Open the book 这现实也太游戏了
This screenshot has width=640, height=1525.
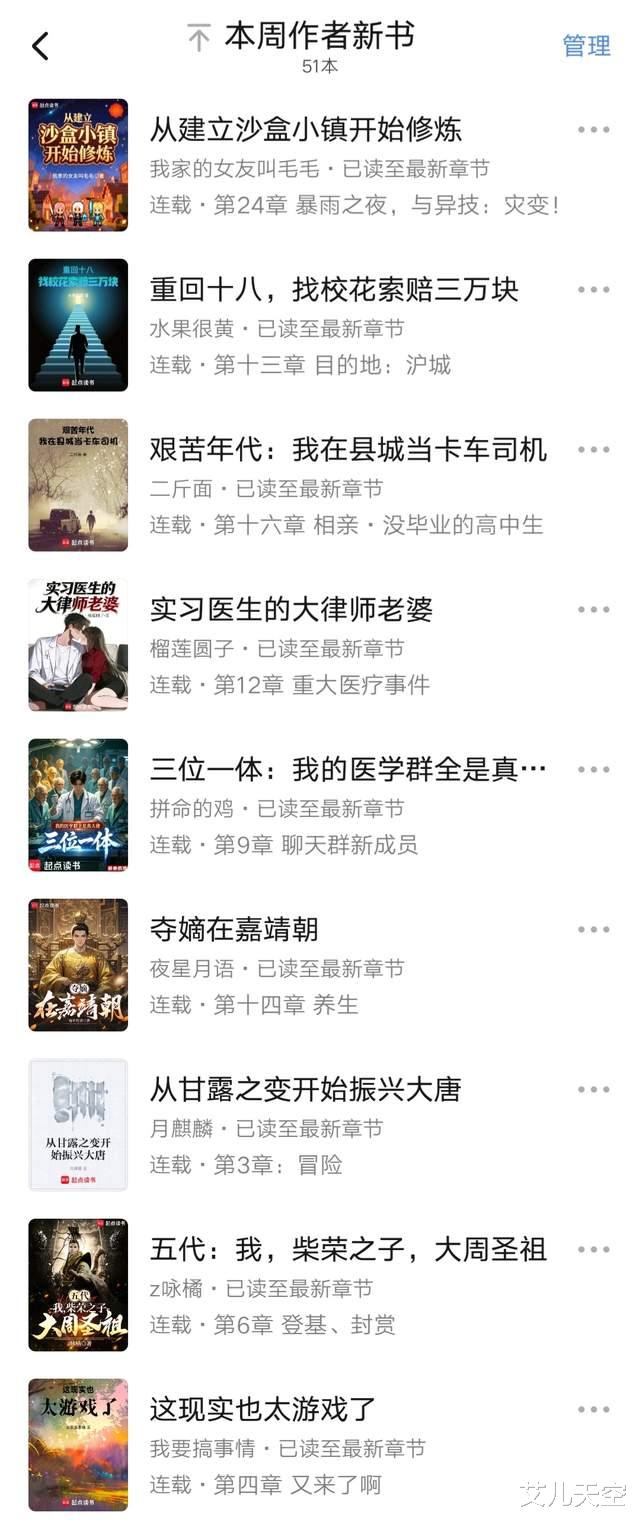coord(262,1410)
